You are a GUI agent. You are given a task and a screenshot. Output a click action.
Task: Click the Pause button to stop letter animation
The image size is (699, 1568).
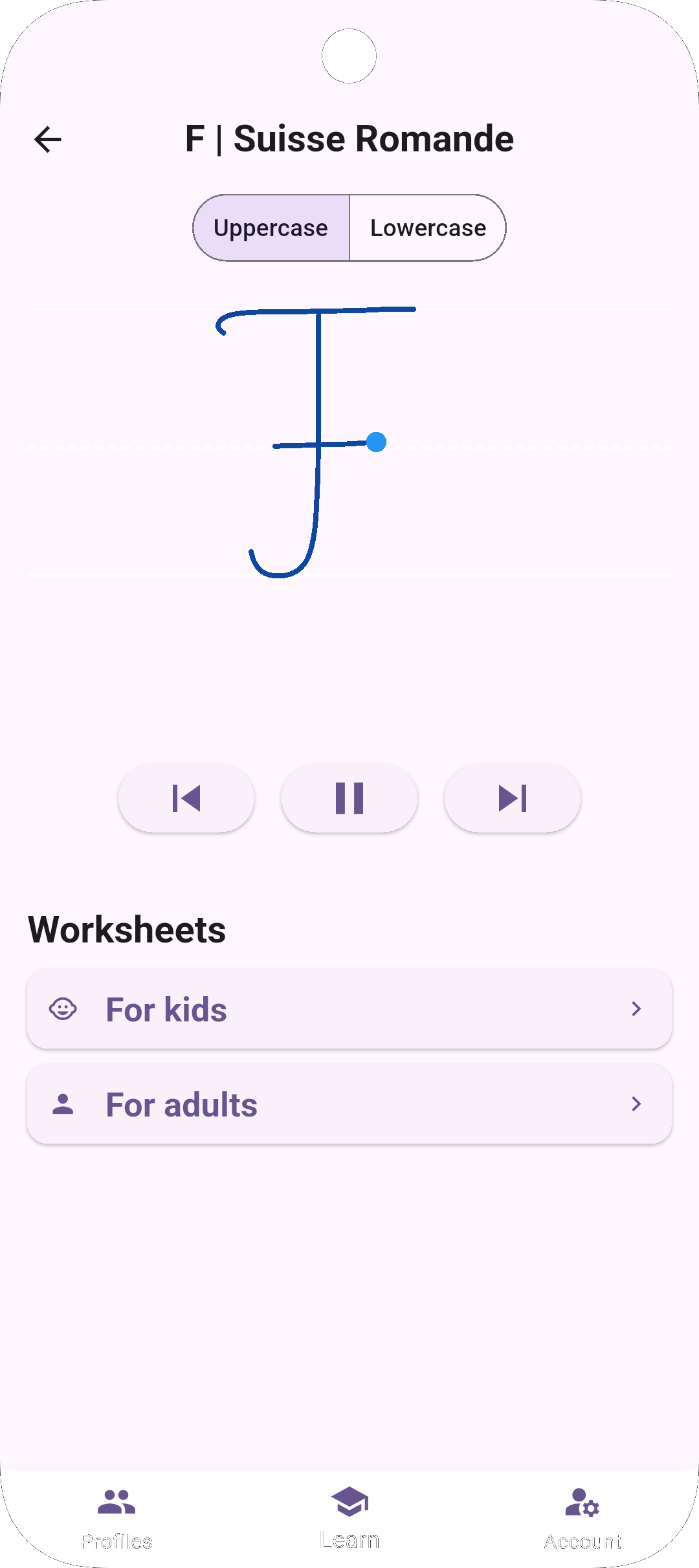[349, 798]
